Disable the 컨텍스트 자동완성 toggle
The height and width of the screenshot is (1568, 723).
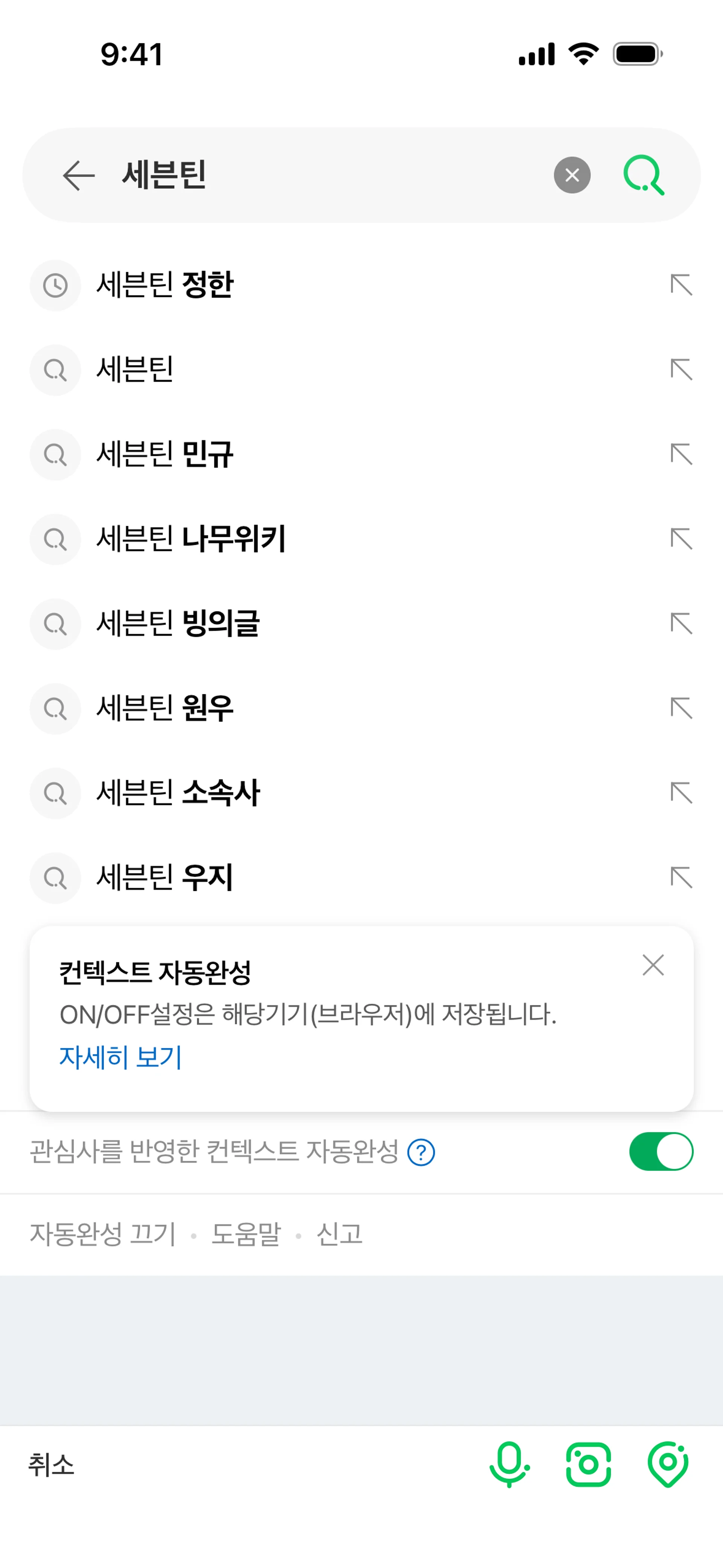pyautogui.click(x=660, y=1151)
